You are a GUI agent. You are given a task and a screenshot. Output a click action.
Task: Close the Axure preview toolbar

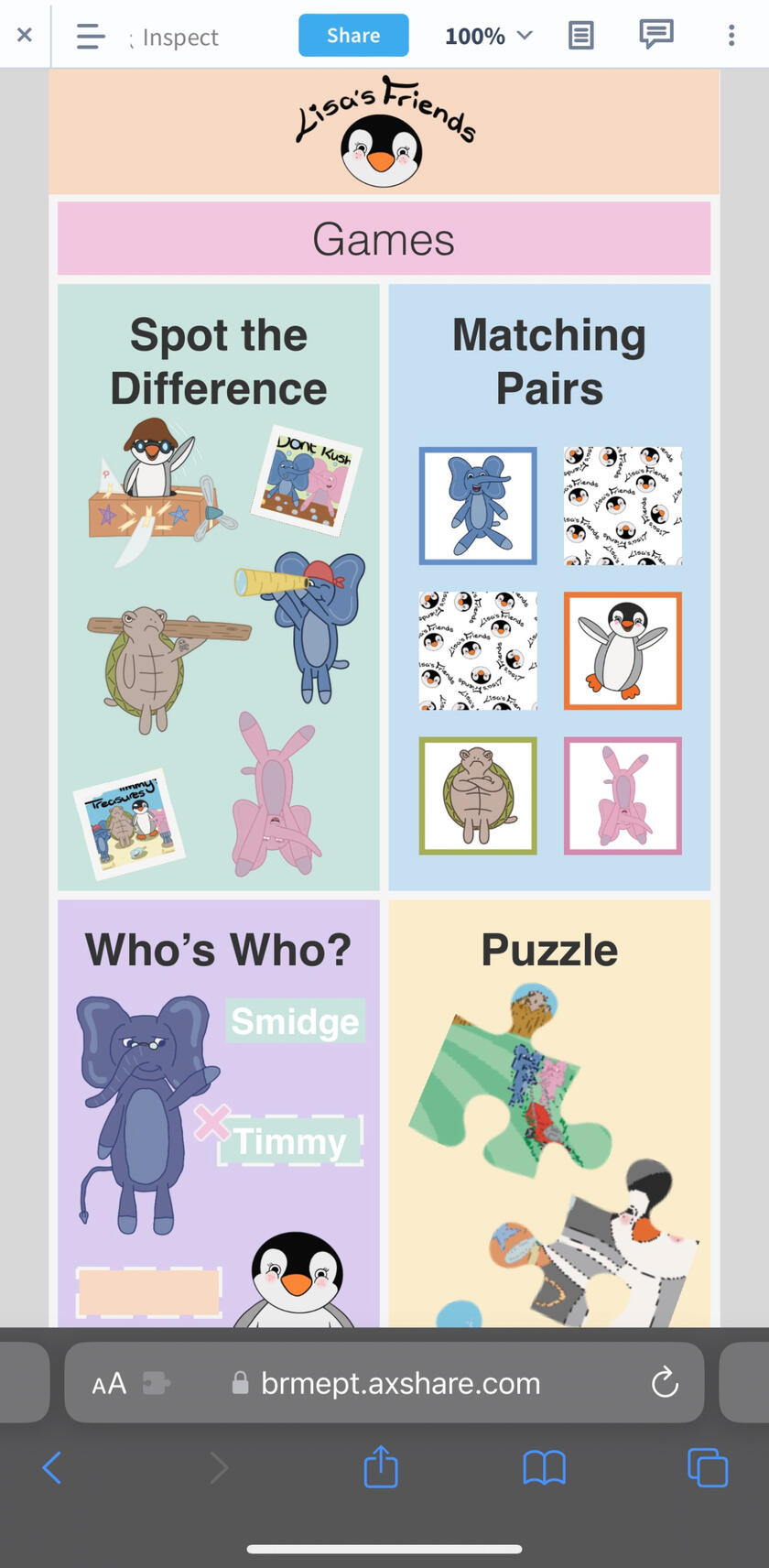coord(25,35)
